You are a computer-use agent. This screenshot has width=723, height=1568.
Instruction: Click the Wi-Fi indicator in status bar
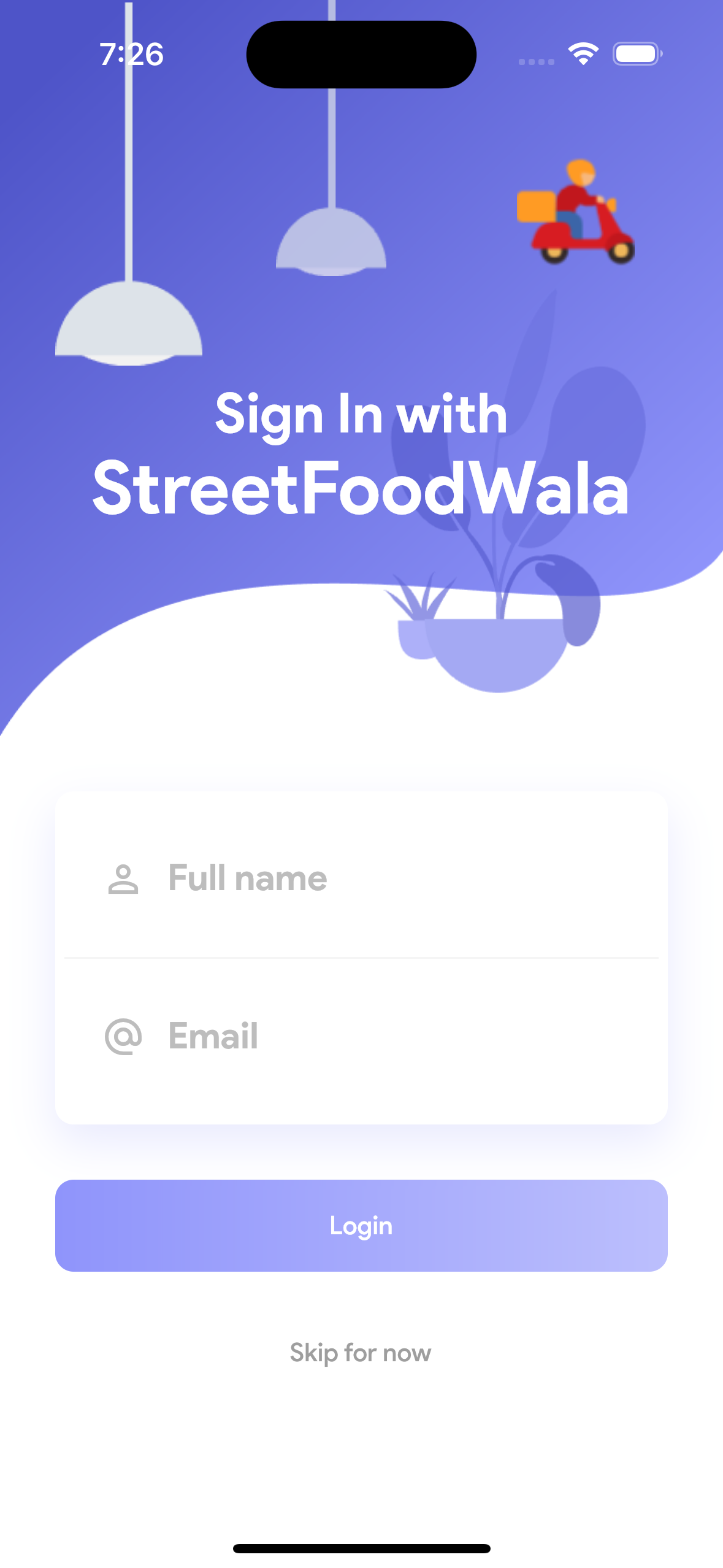tap(581, 53)
